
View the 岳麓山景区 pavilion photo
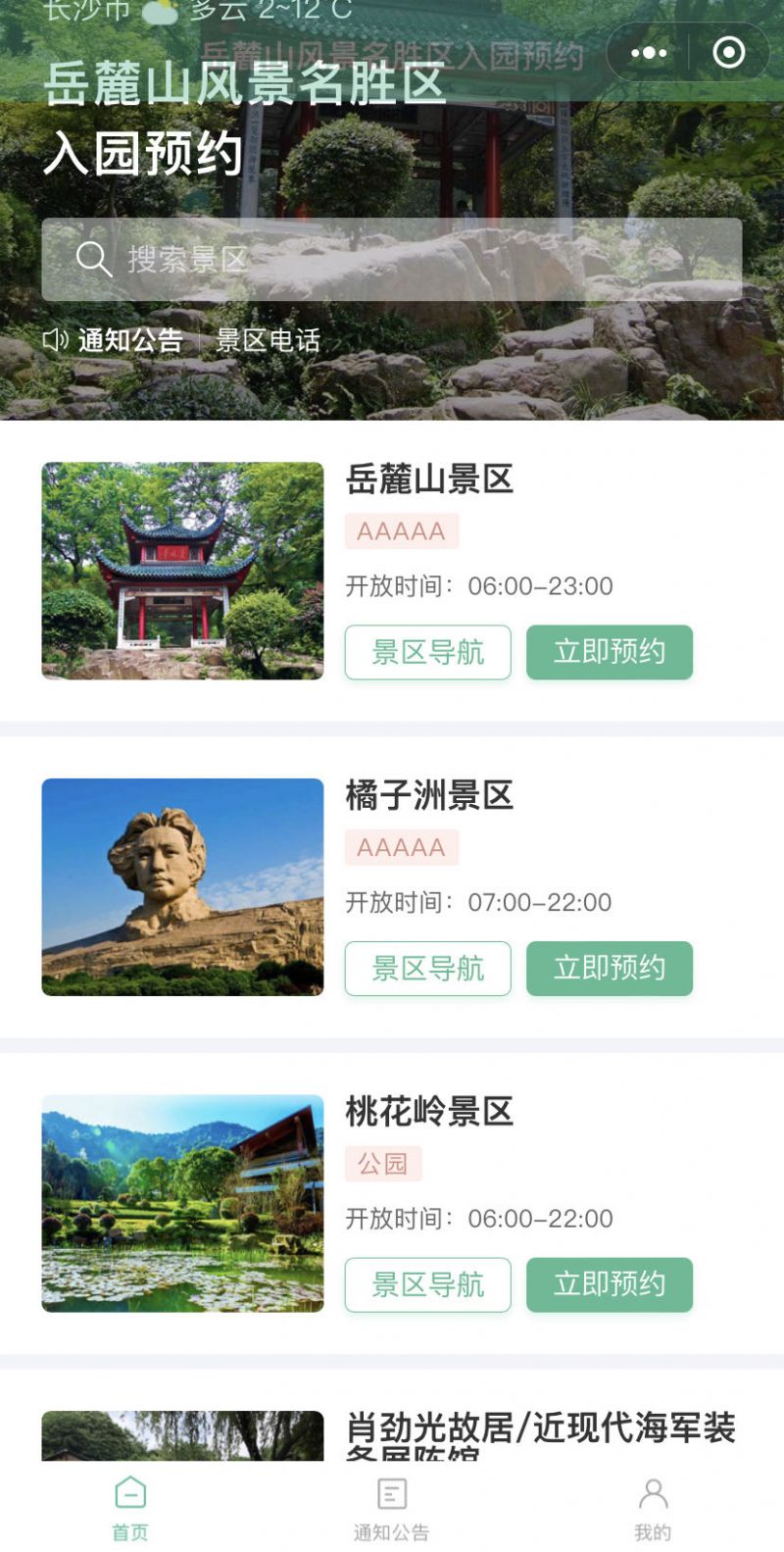[182, 571]
